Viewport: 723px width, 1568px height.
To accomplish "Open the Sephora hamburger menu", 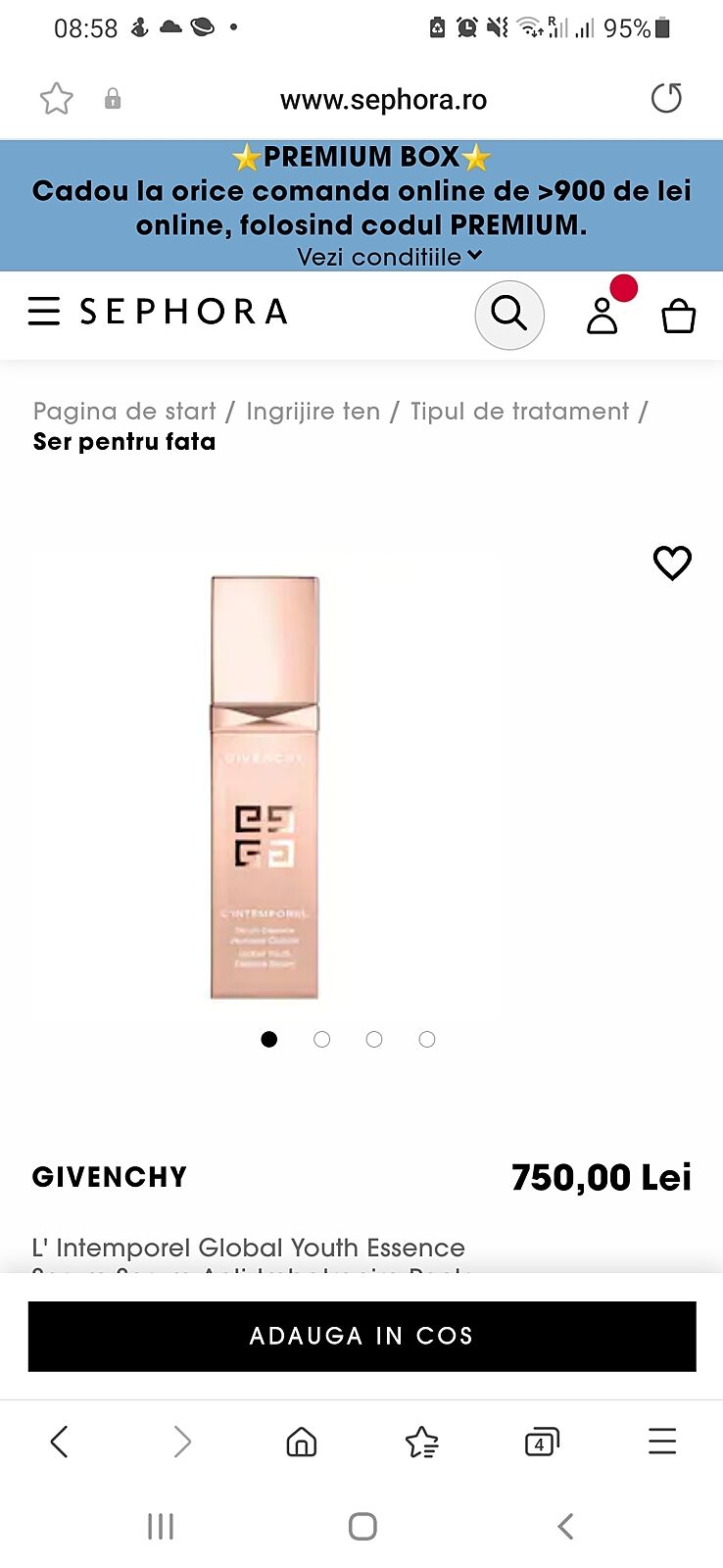I will click(x=44, y=312).
